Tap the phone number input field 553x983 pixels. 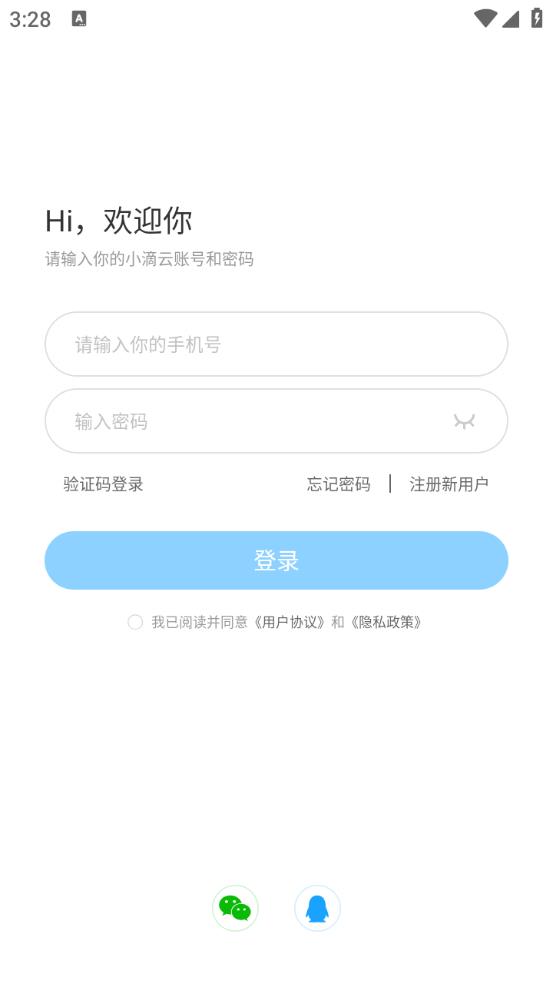pyautogui.click(x=276, y=344)
